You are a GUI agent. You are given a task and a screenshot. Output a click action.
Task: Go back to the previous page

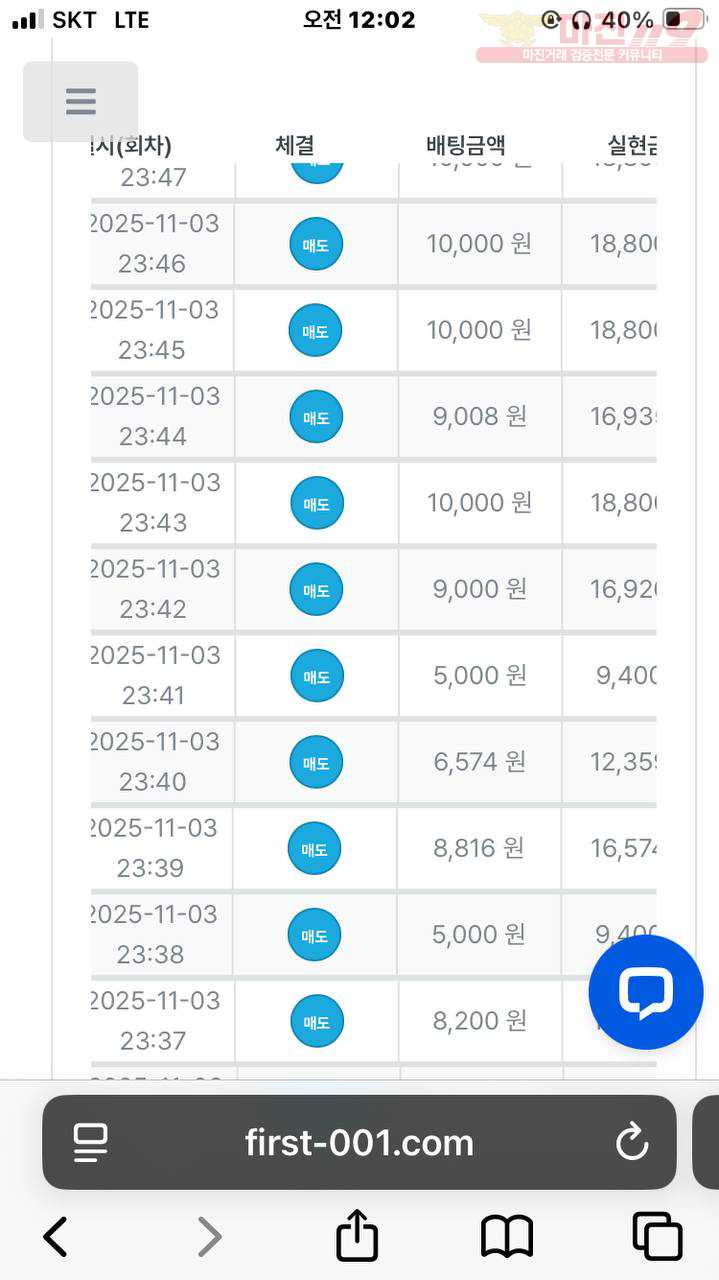tap(56, 1237)
